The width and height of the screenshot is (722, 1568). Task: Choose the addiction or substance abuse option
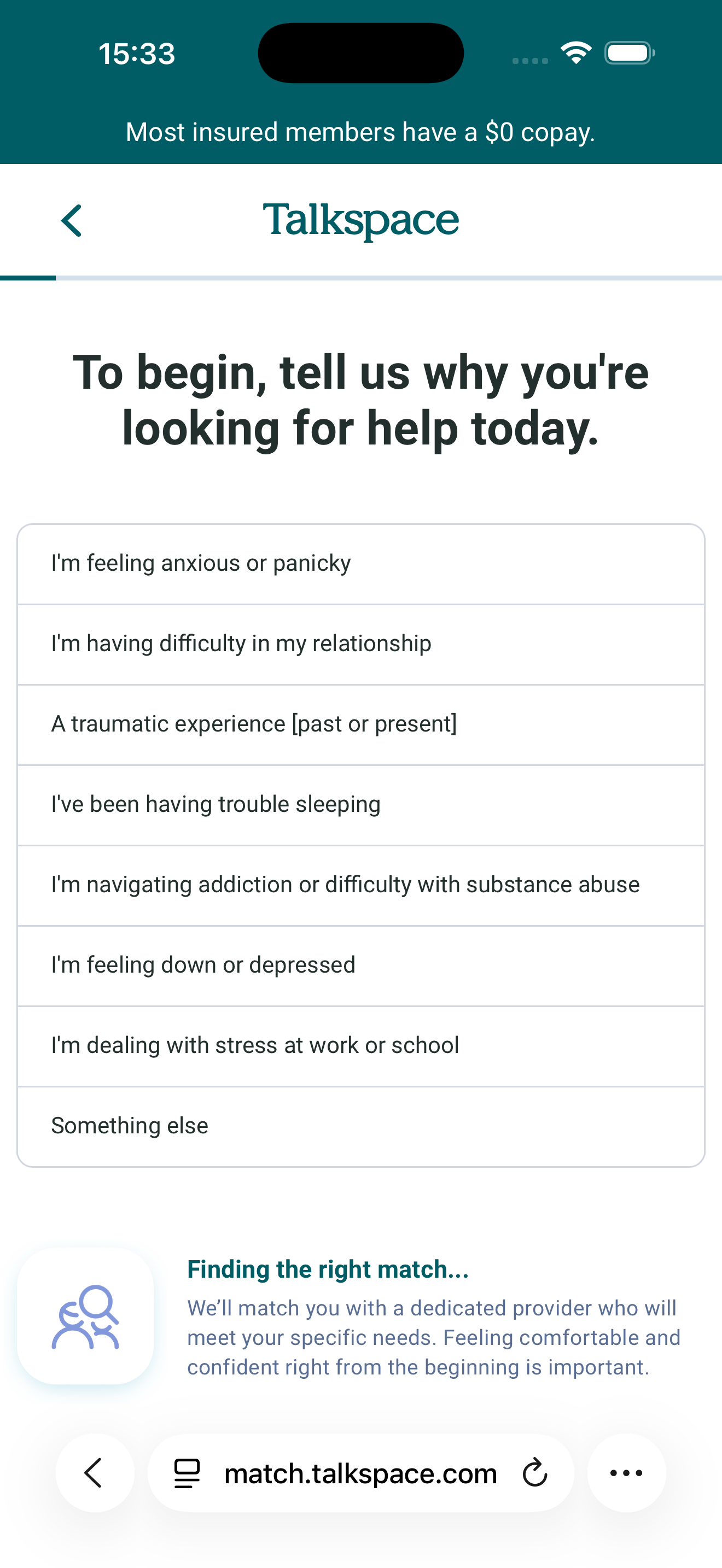360,885
